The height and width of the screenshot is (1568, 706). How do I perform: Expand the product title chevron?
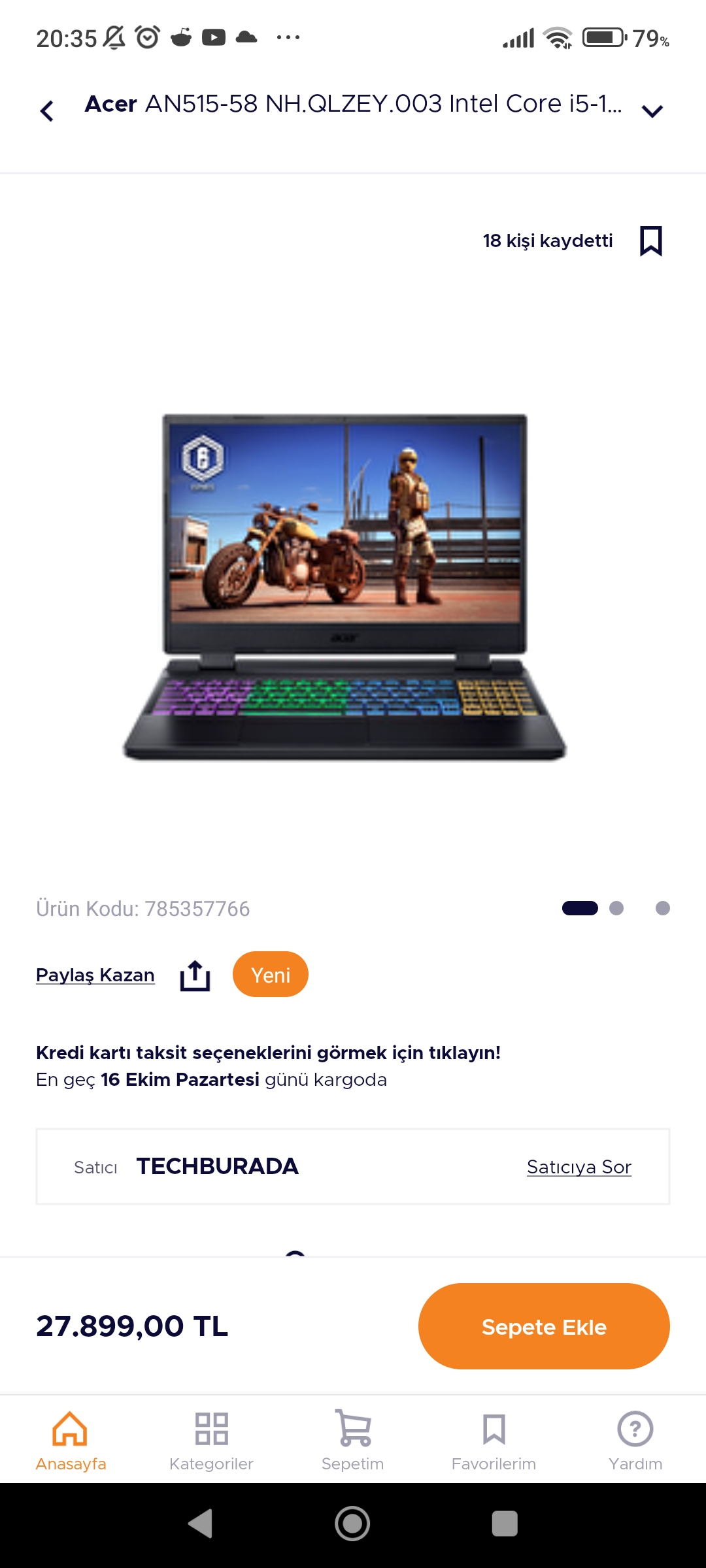[x=652, y=111]
